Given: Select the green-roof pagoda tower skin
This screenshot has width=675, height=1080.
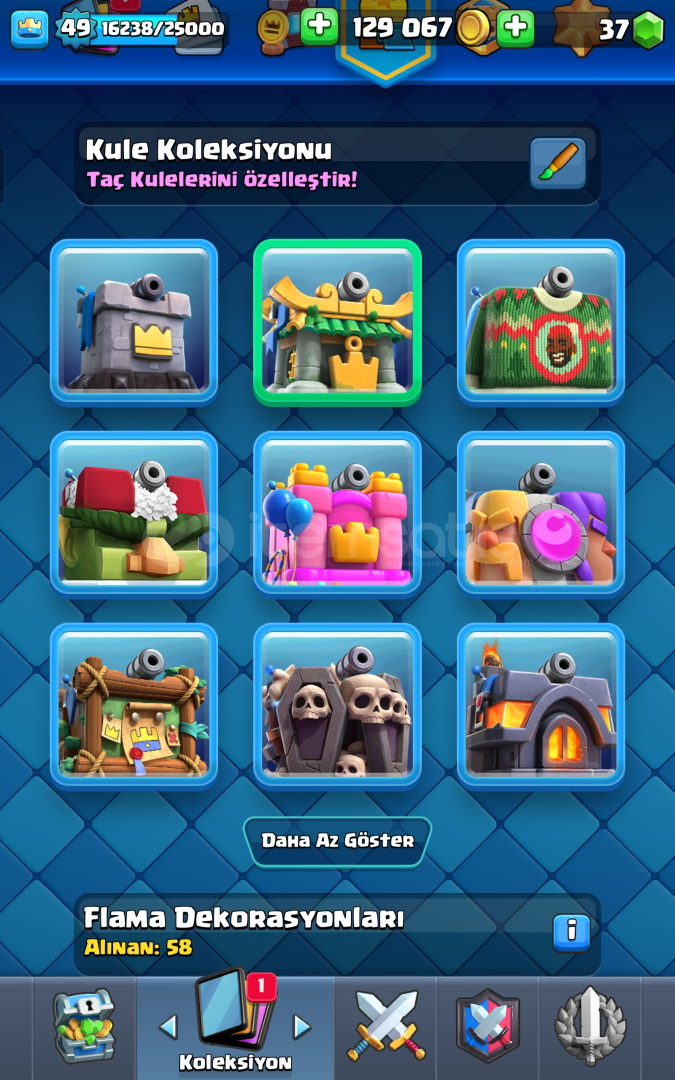Looking at the screenshot, I should tap(337, 322).
